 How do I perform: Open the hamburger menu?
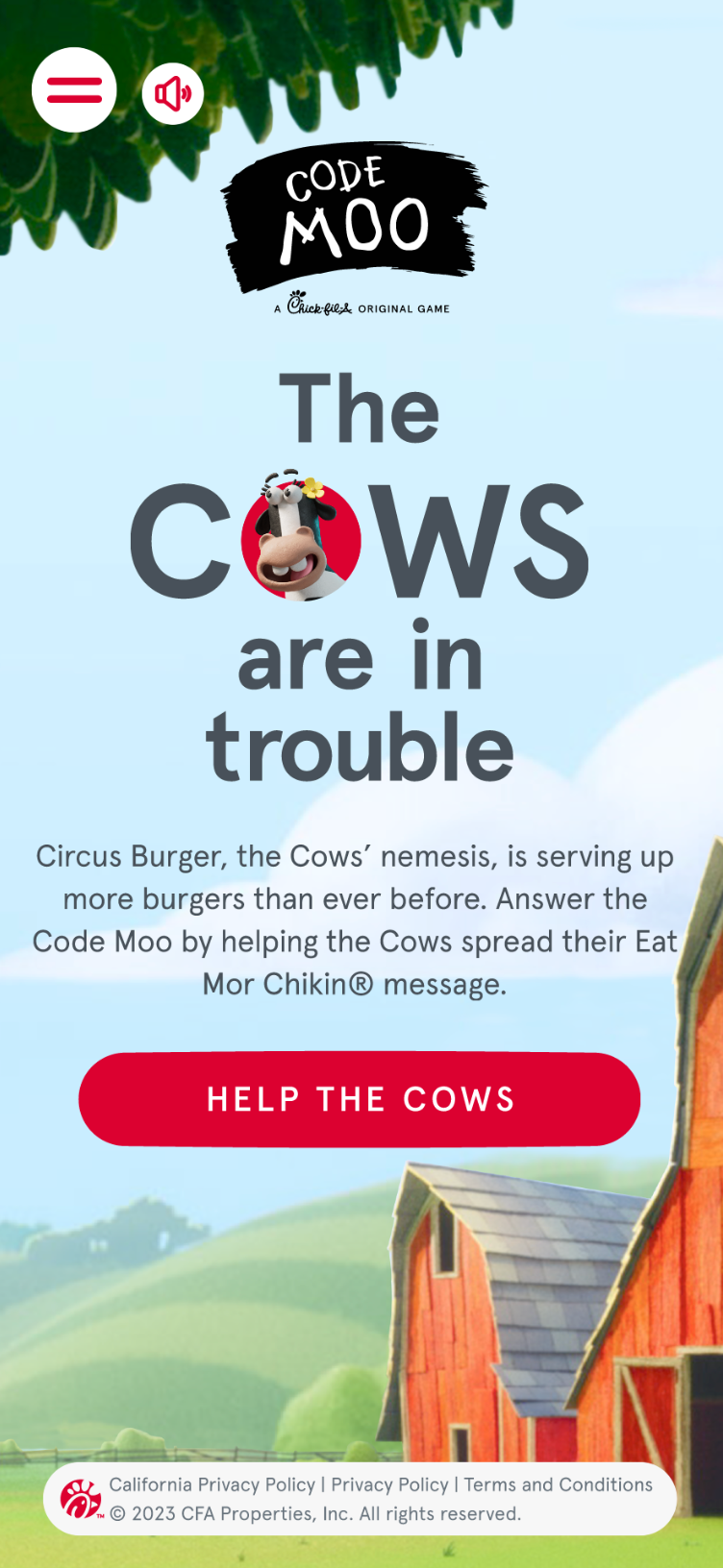point(74,90)
